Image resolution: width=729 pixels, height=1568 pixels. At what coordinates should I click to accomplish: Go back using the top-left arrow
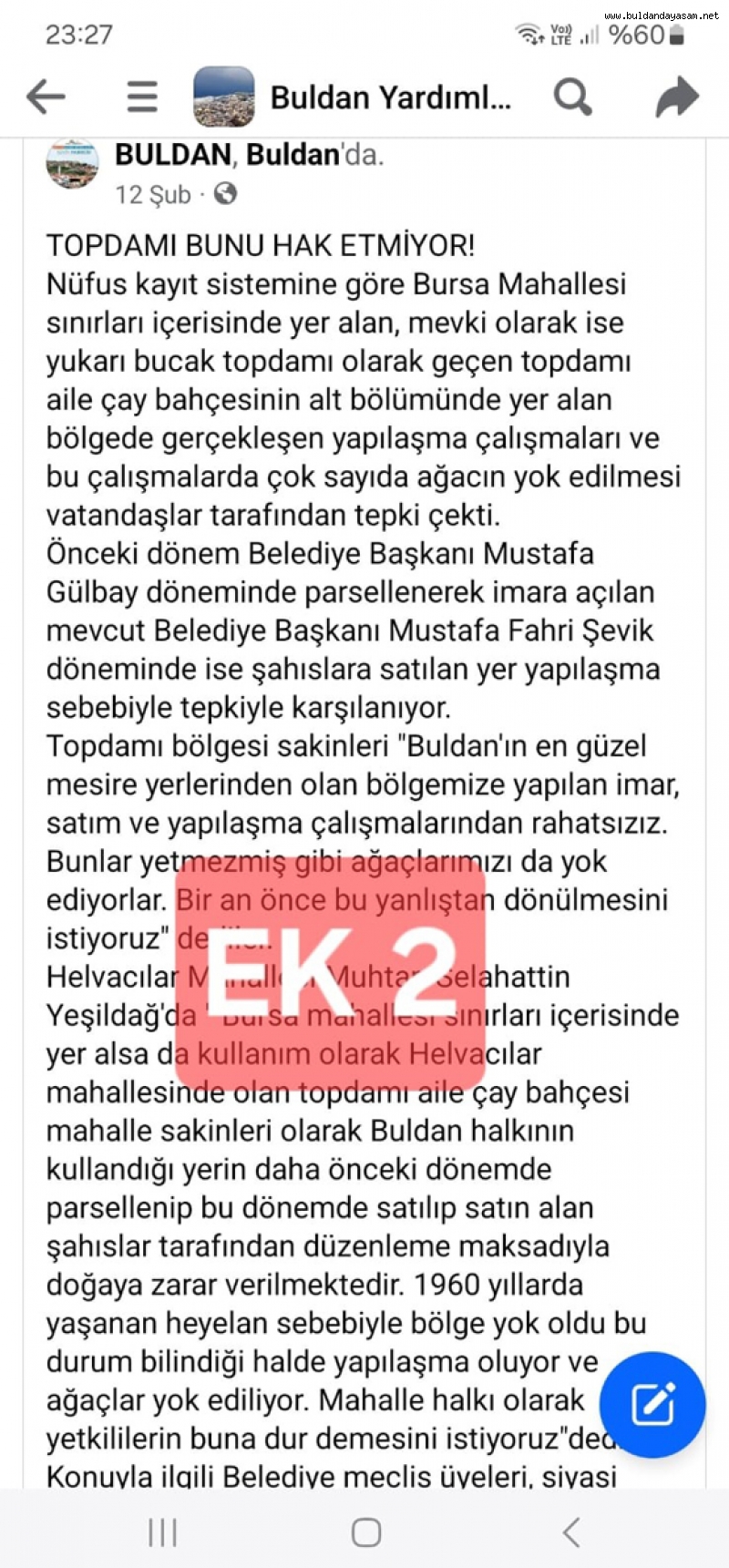coord(46,97)
